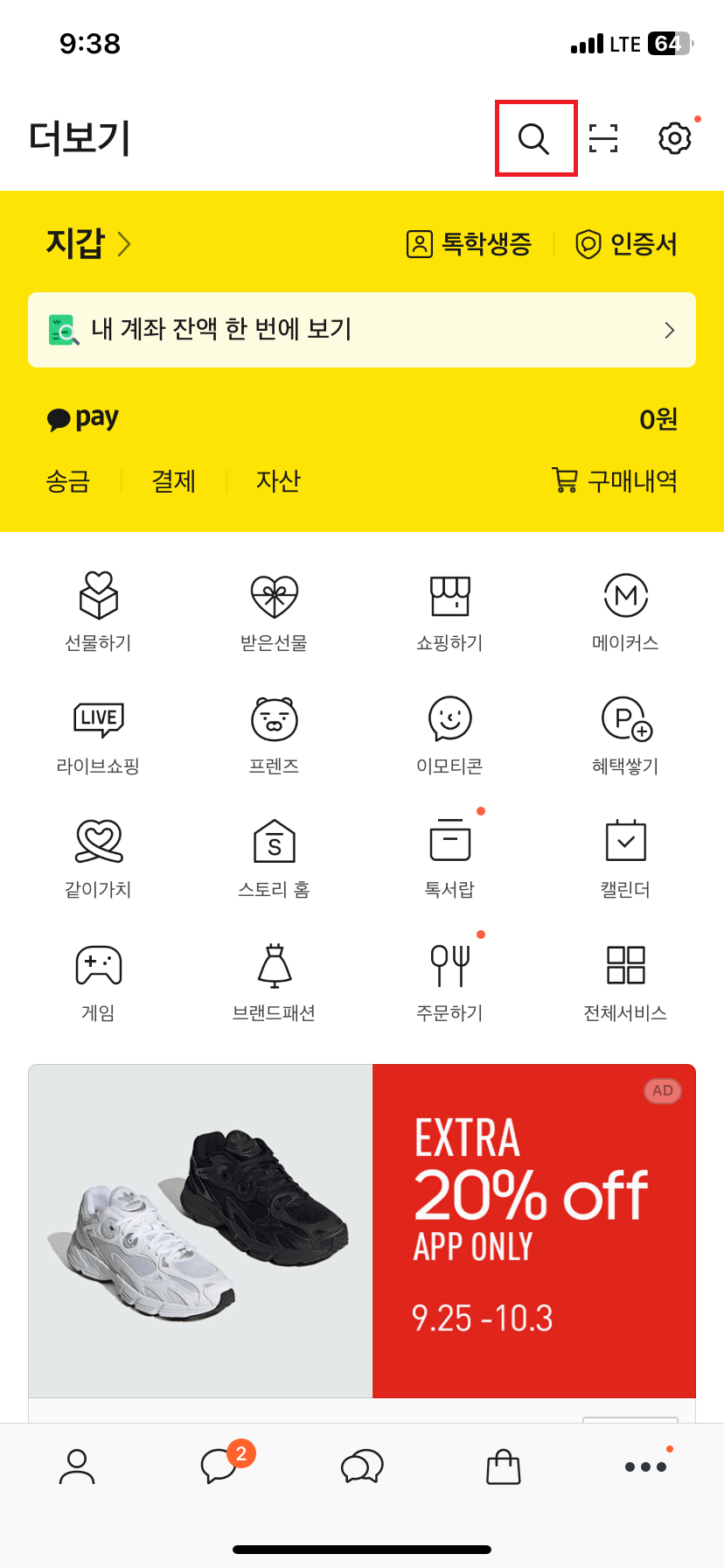Open 인증서 certificate menu
The width and height of the screenshot is (724, 1568).
[627, 244]
